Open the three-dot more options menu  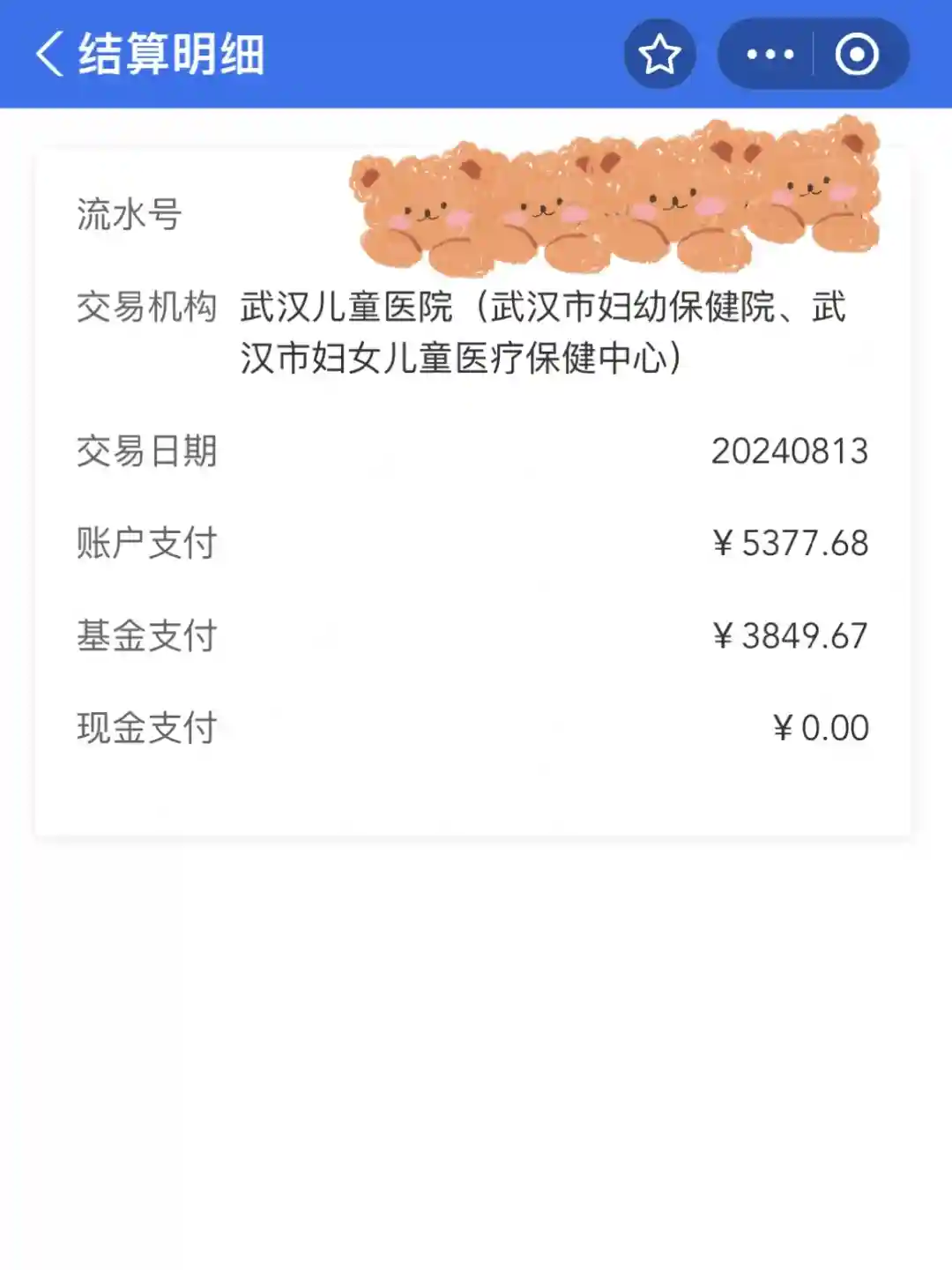click(770, 54)
